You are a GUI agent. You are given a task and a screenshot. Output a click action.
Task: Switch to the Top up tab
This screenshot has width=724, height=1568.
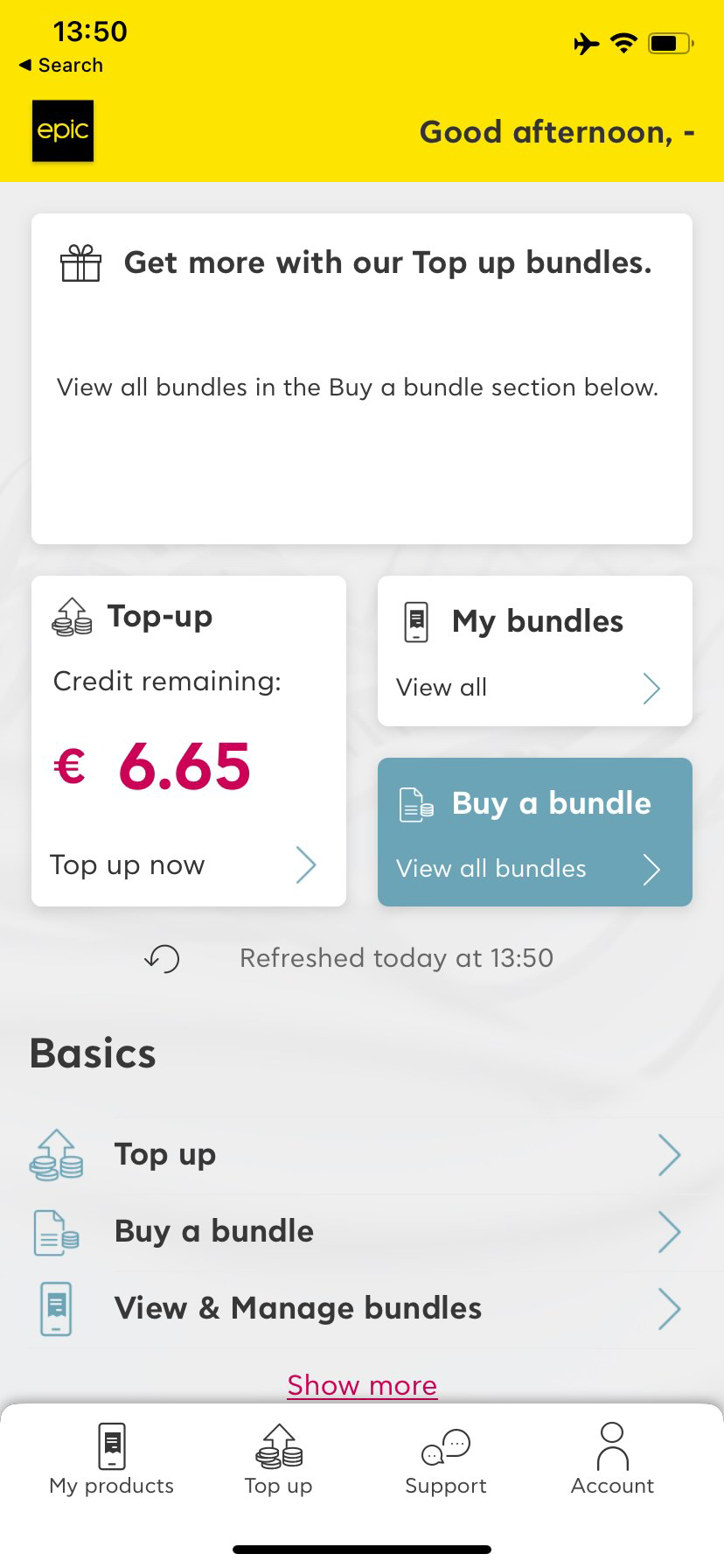click(x=279, y=1459)
